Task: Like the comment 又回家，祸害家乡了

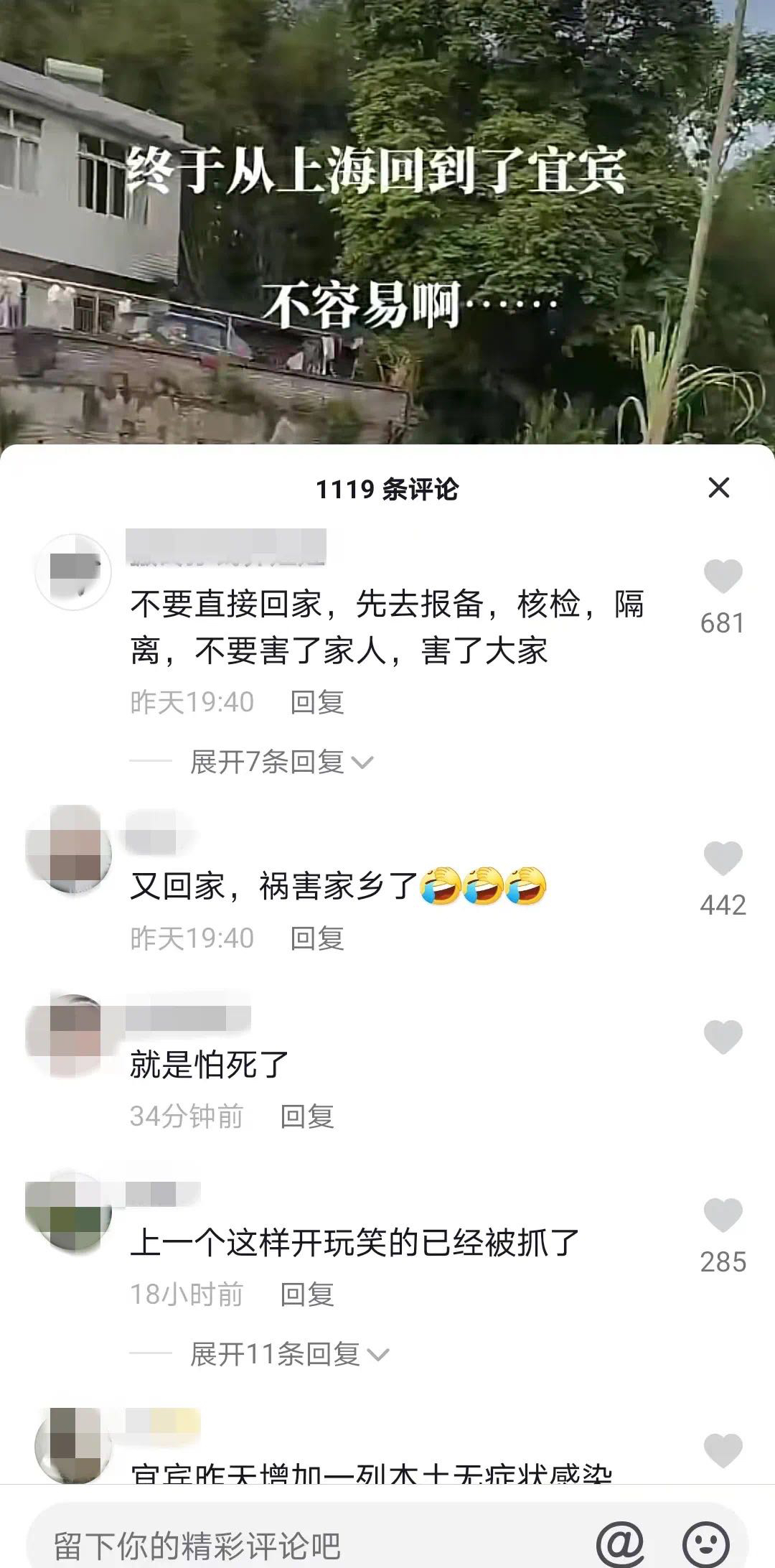Action: coord(723,859)
